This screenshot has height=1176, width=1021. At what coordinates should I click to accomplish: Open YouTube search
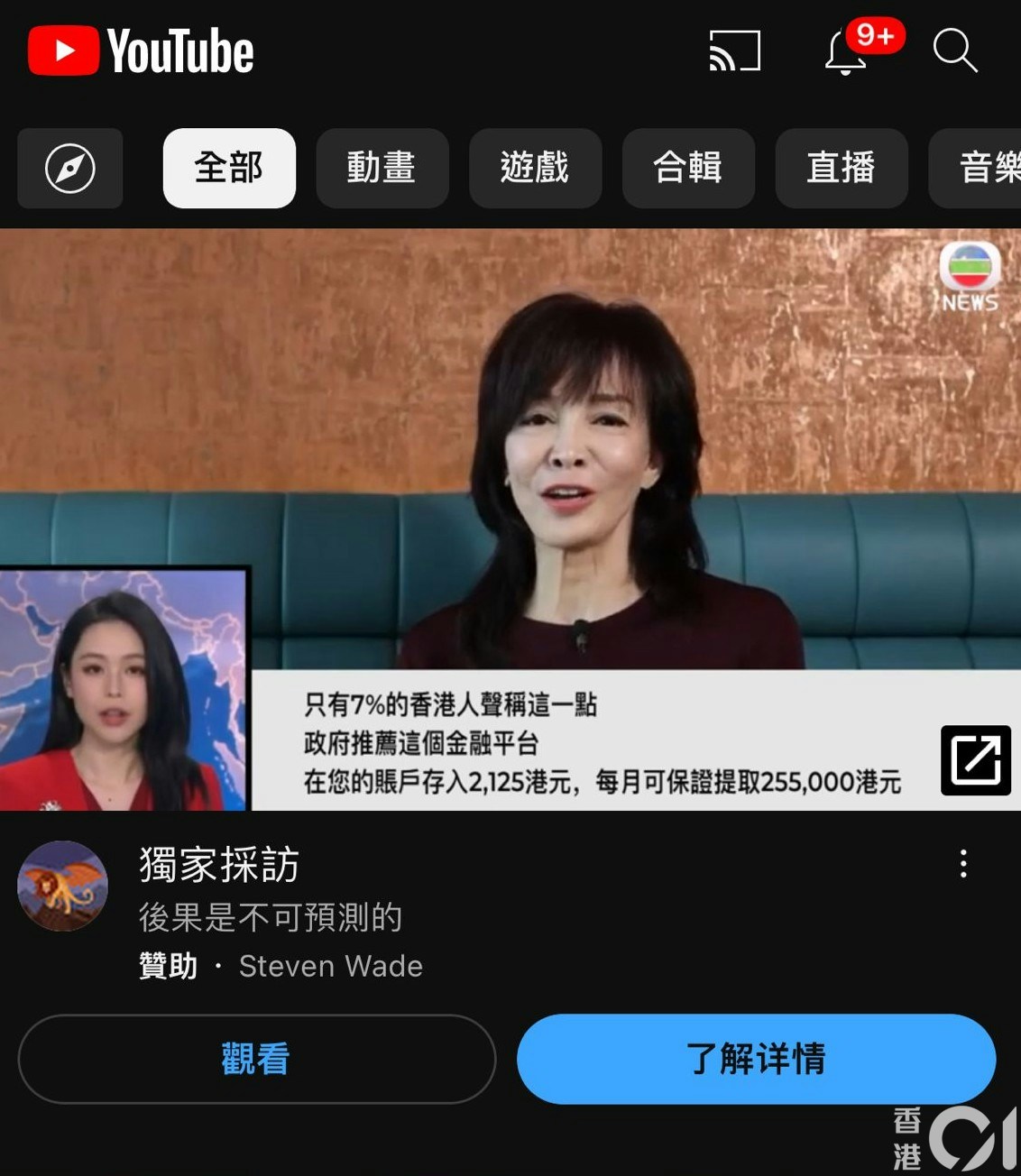tap(954, 51)
